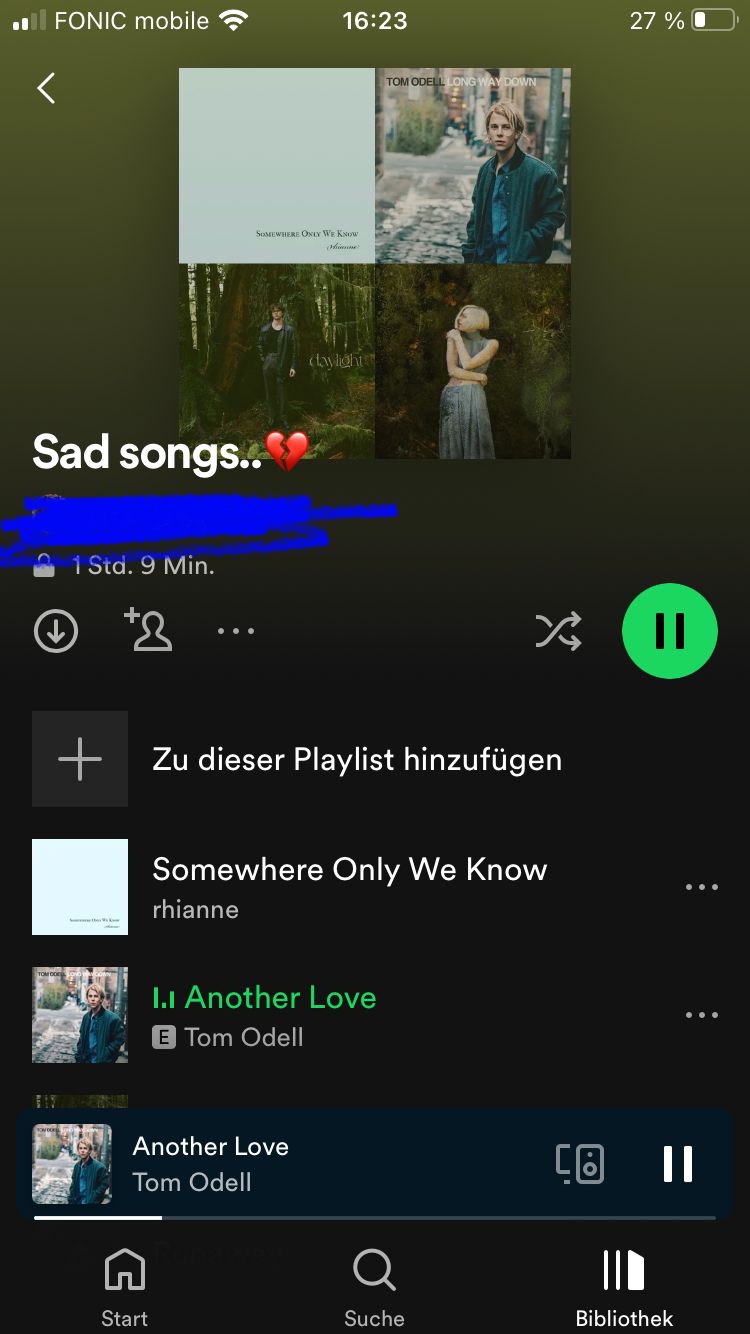Open the Bibliothek tab
Image resolution: width=750 pixels, height=1334 pixels.
point(624,1287)
